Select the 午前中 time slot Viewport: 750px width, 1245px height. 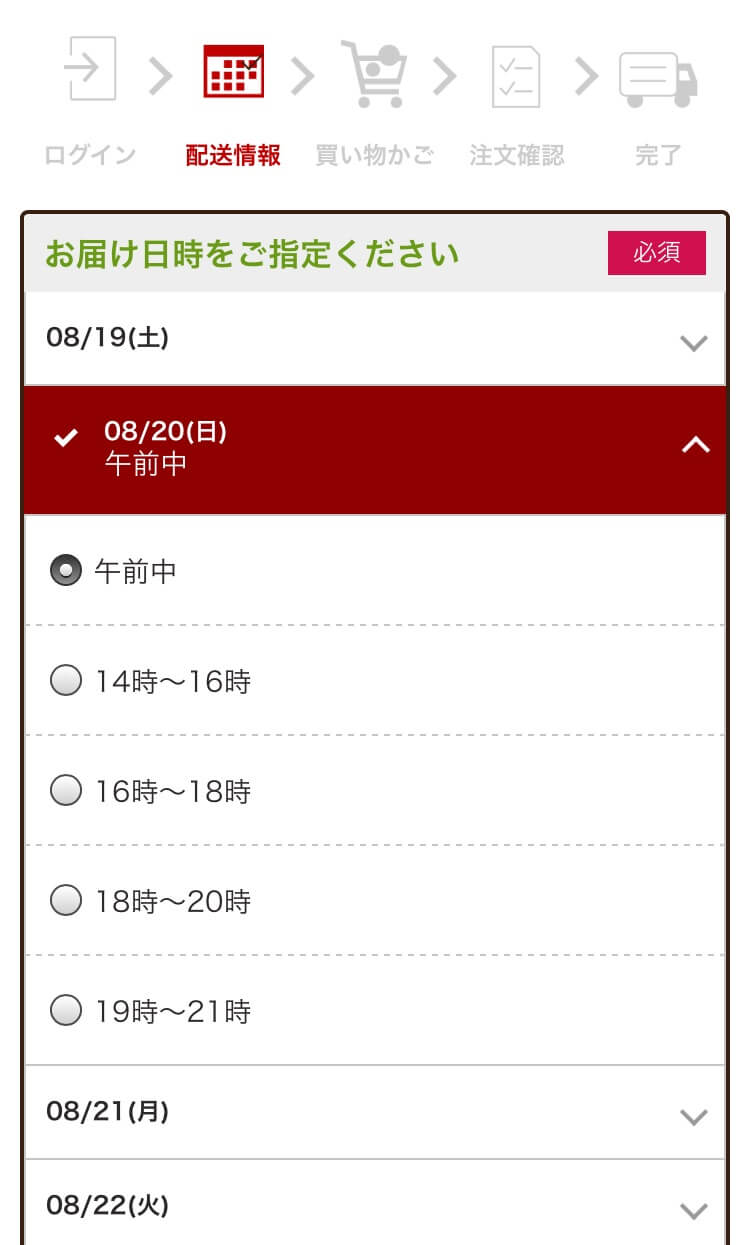375,571
